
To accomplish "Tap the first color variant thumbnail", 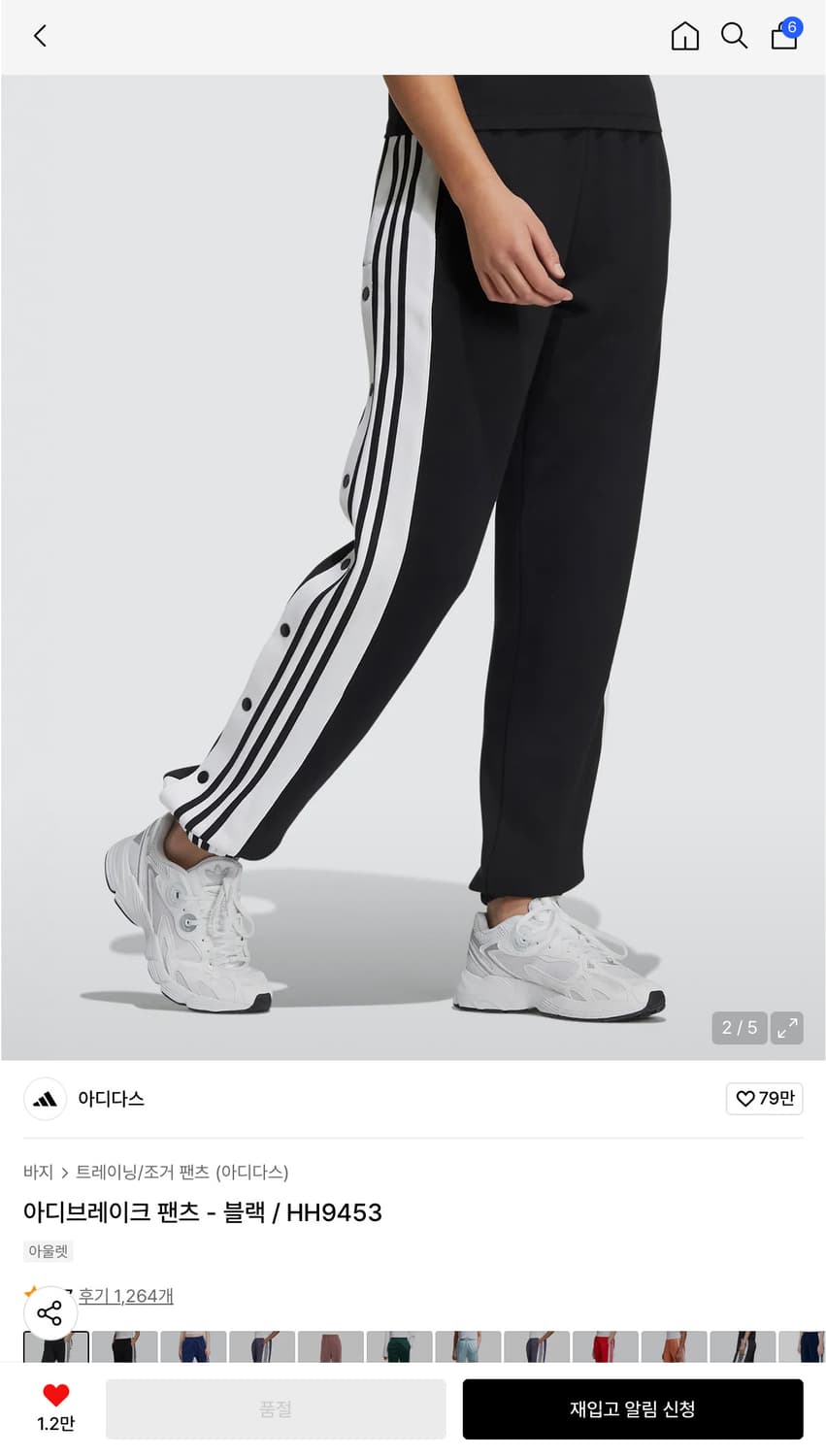I will (x=55, y=1349).
